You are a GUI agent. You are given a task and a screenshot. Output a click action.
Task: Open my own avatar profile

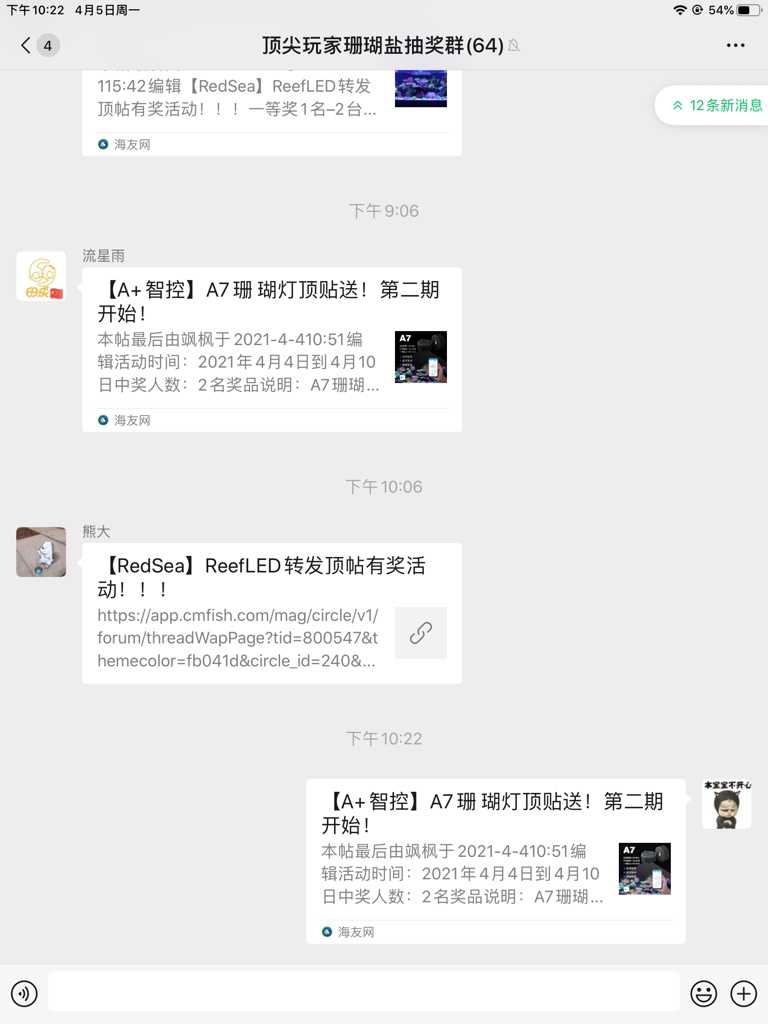(x=726, y=804)
